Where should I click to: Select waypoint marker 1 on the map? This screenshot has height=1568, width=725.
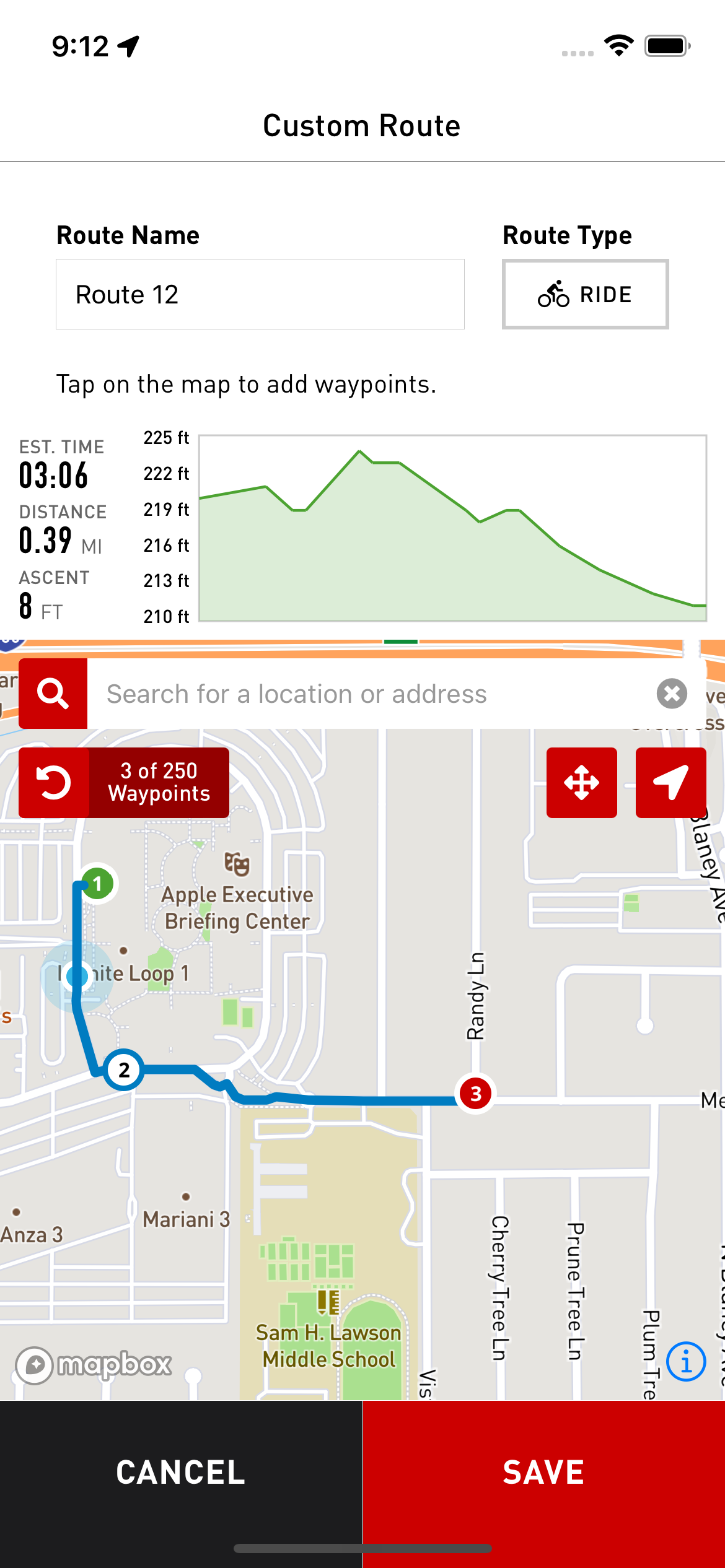click(x=97, y=884)
